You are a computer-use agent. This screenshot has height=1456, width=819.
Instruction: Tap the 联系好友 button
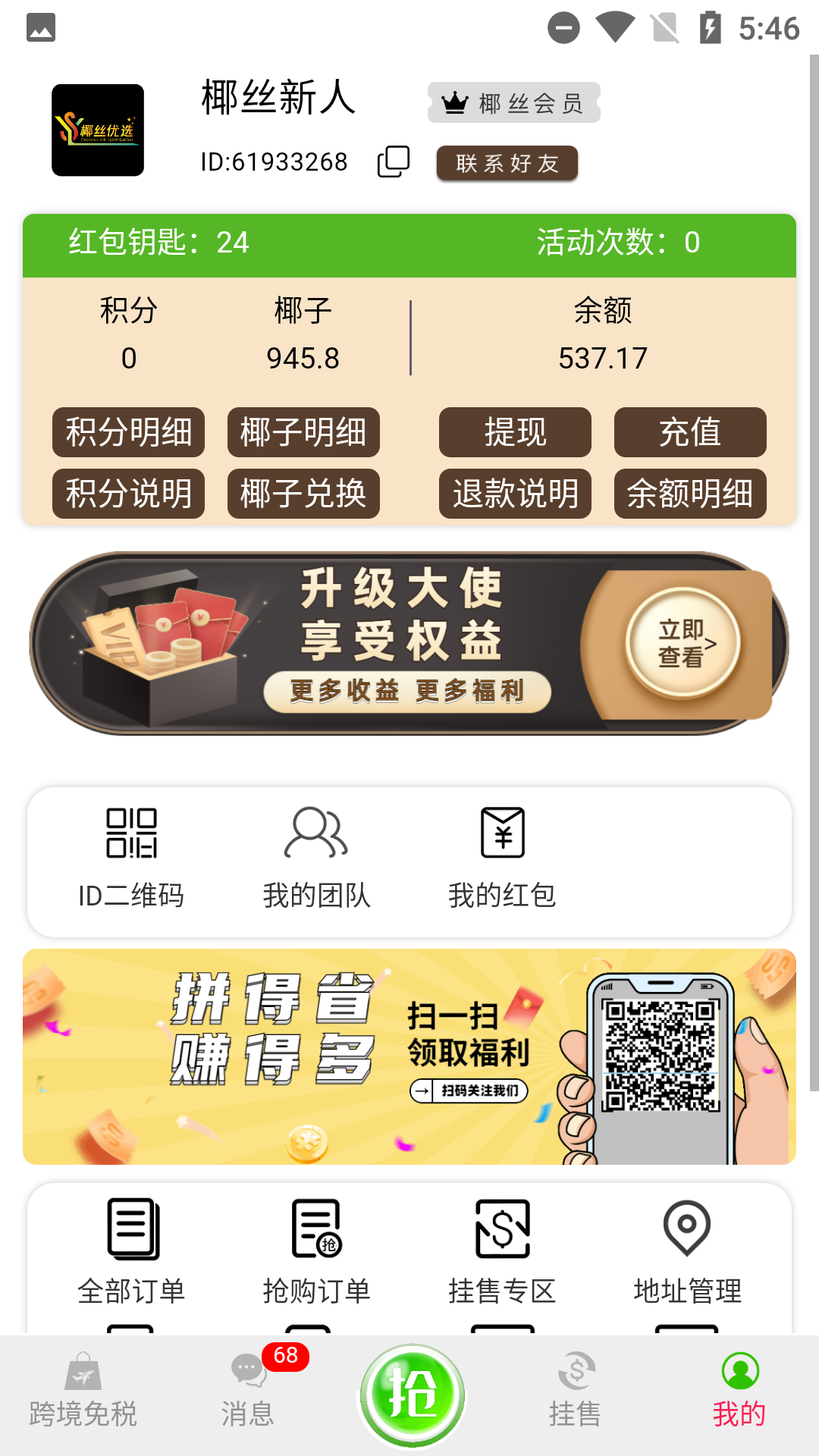tap(507, 163)
